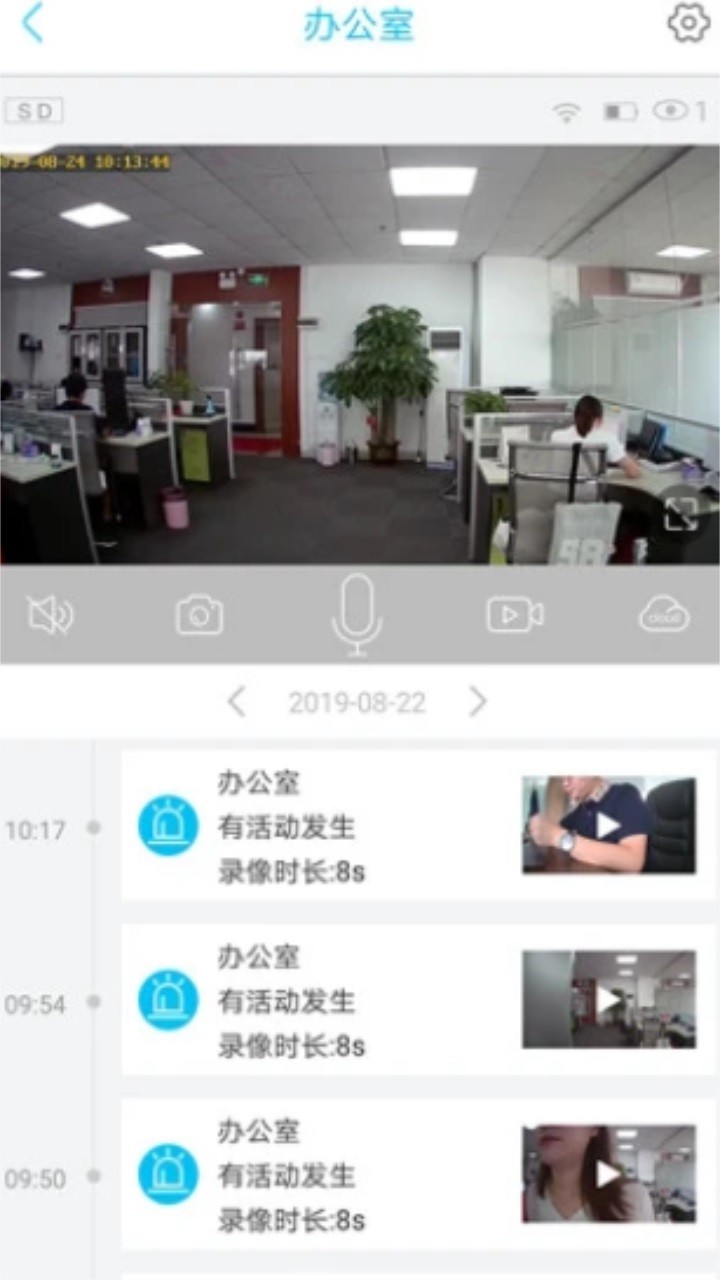Start recording the live video
The height and width of the screenshot is (1280, 720).
click(514, 616)
